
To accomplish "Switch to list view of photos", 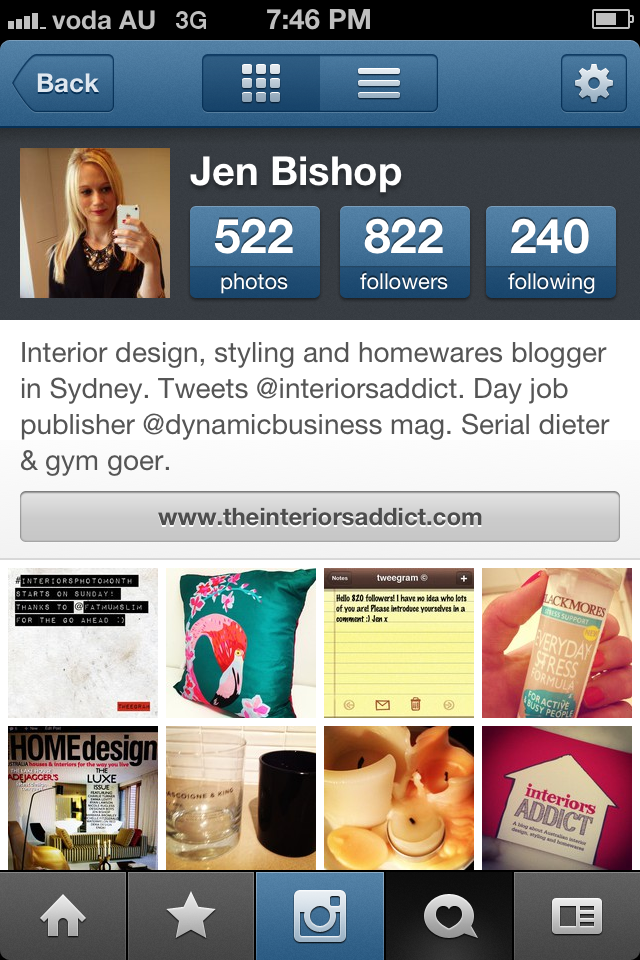I will click(378, 83).
